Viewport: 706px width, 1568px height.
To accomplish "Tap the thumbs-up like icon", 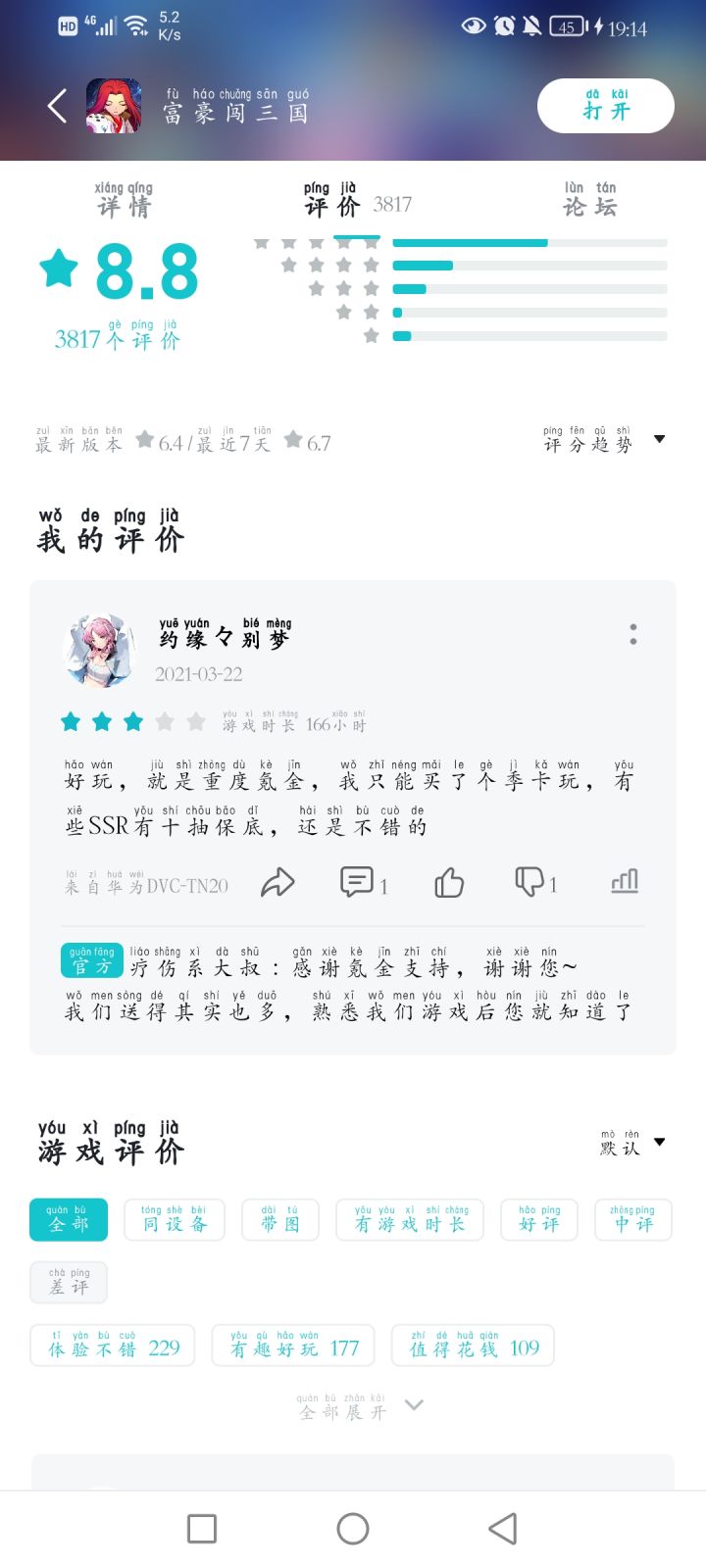I will coord(447,882).
